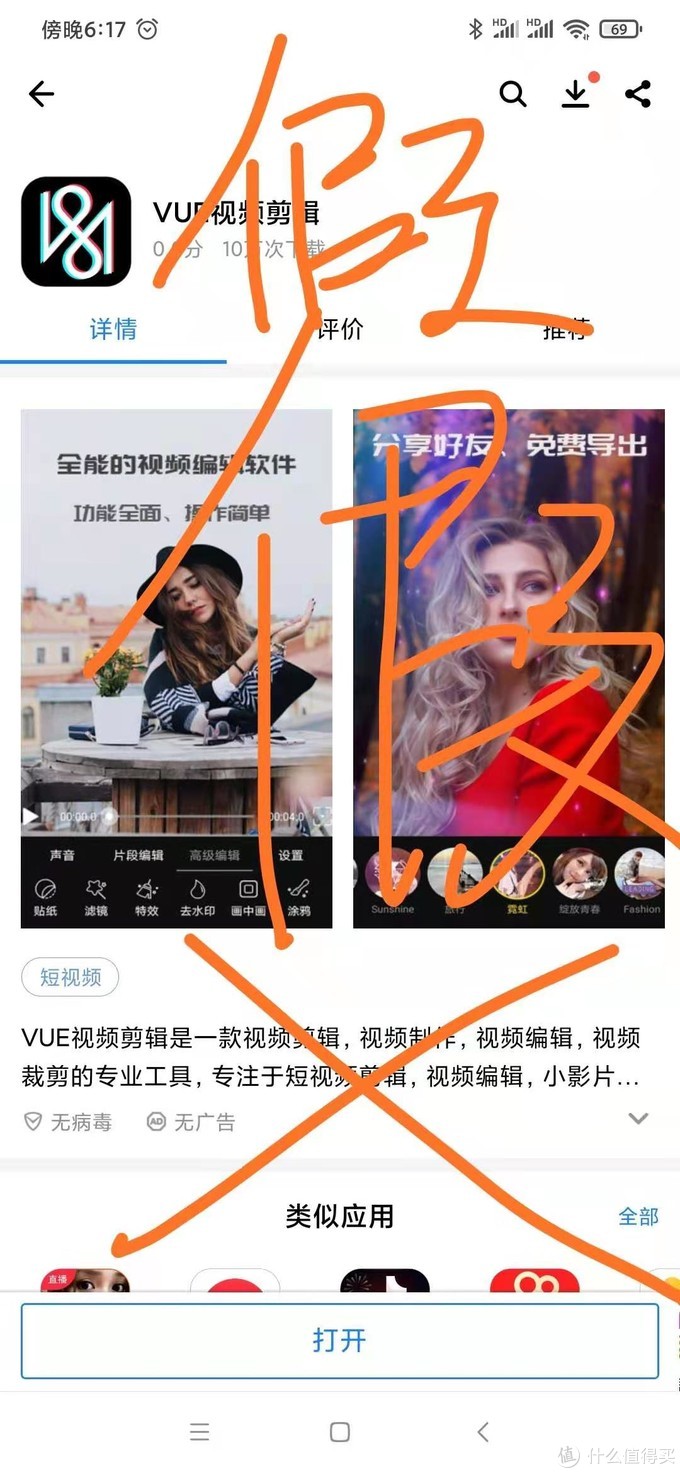Switch to the 评价 tab
Screen dimensions: 680x1473
tap(340, 329)
